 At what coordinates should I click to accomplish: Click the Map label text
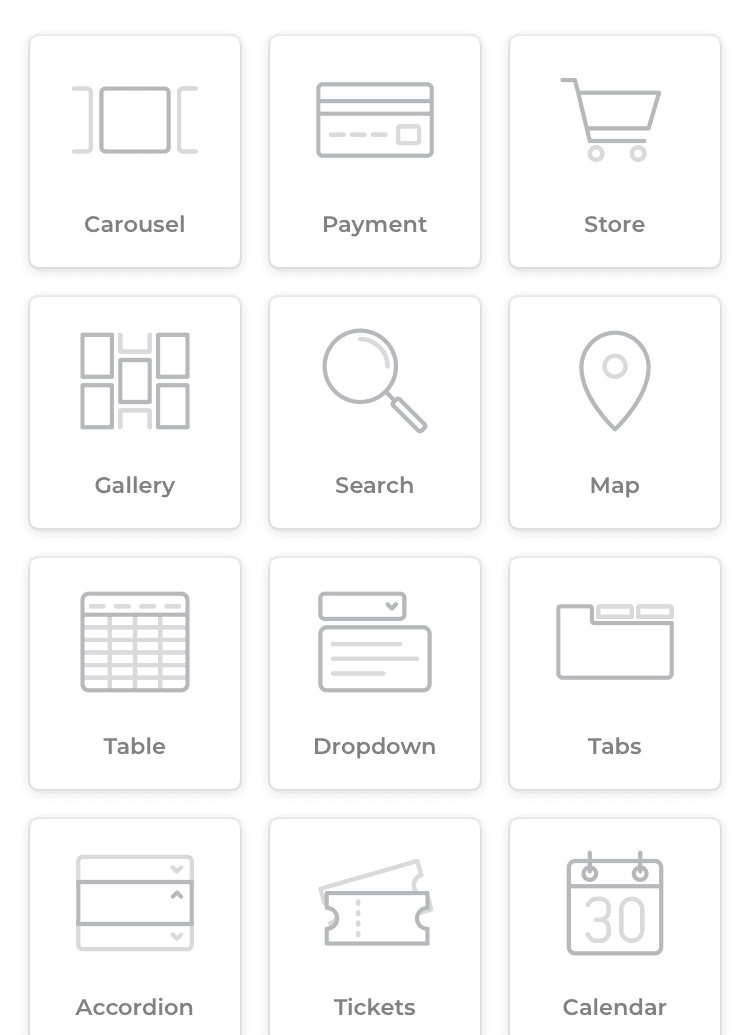pyautogui.click(x=614, y=485)
